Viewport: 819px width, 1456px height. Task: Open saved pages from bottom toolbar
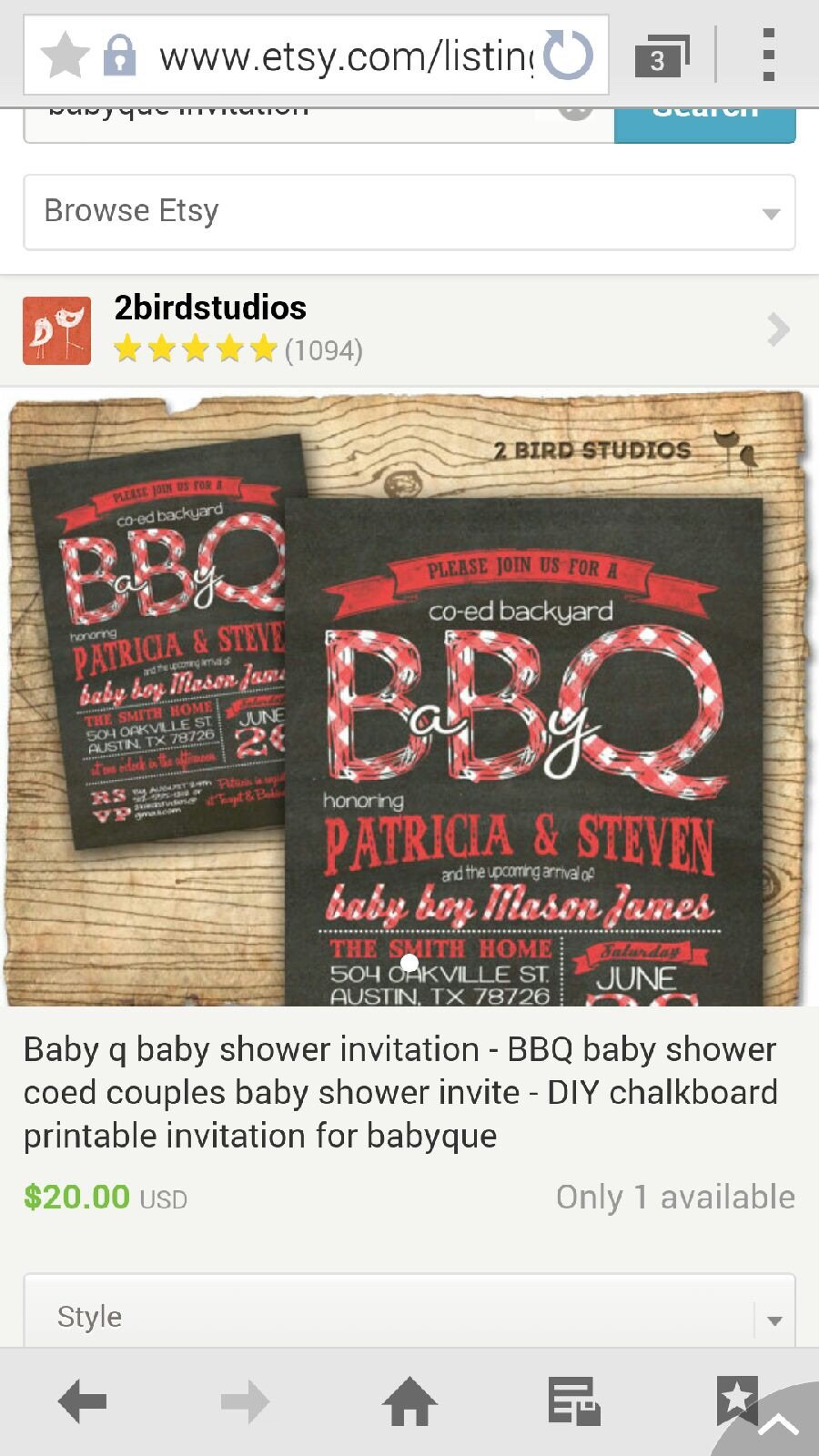click(573, 1401)
